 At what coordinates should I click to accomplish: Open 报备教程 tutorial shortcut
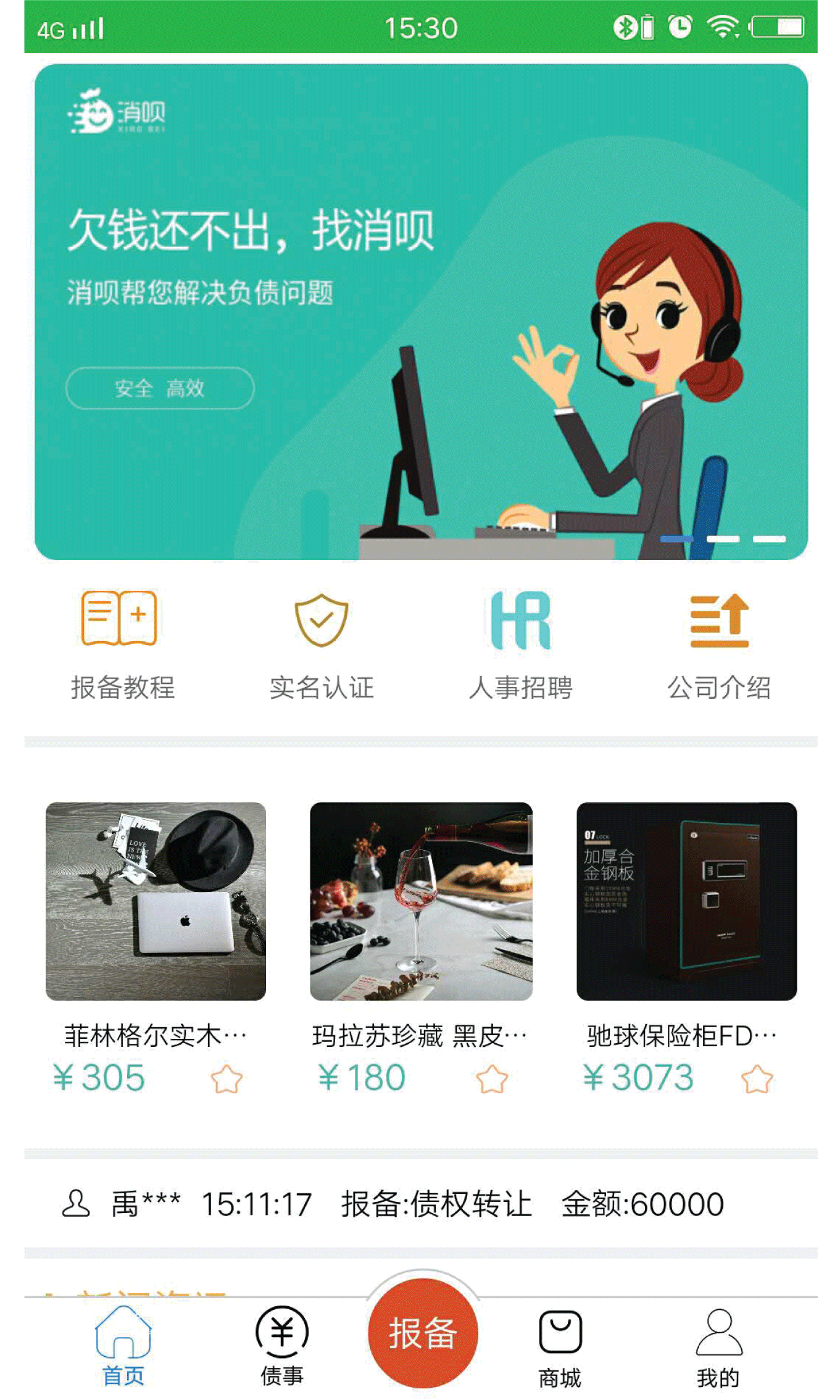click(122, 646)
